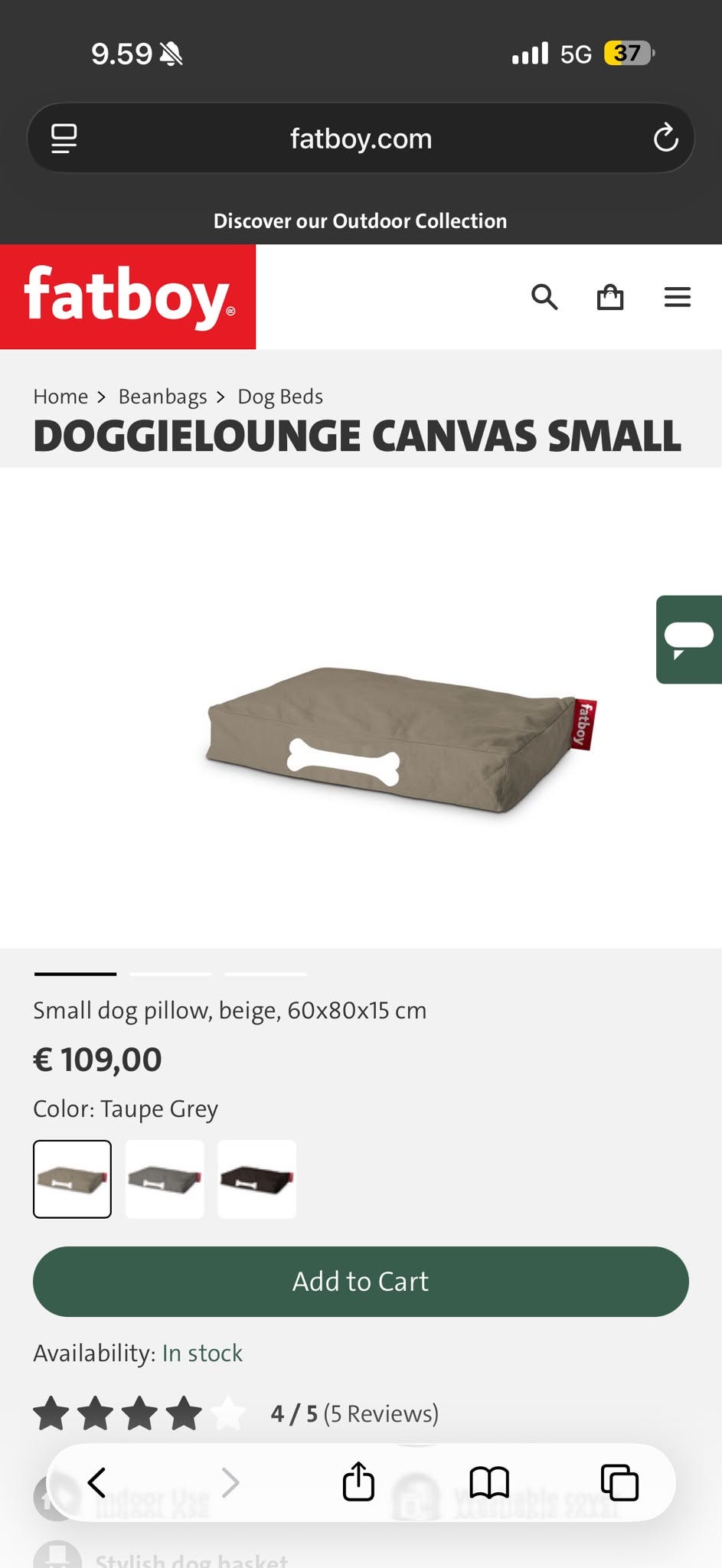The image size is (722, 1568).
Task: Open the shopping bag
Action: 610,297
